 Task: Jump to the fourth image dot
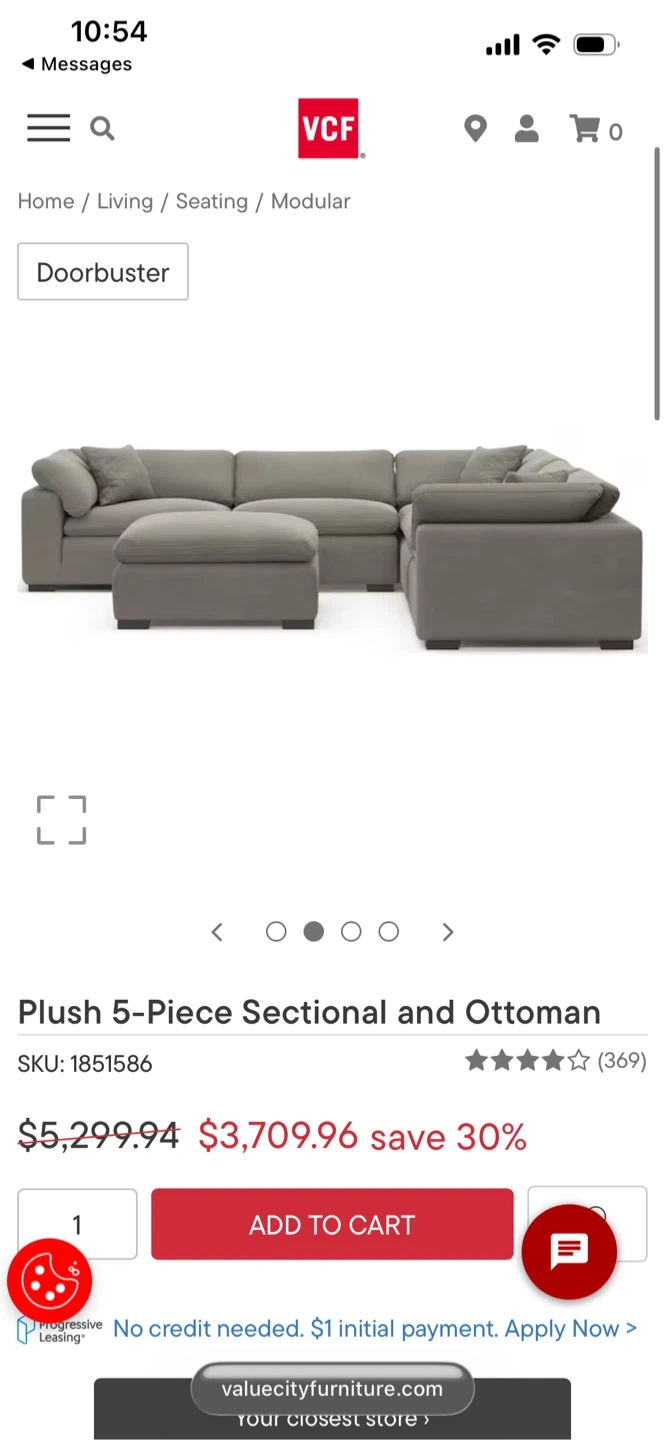point(388,932)
